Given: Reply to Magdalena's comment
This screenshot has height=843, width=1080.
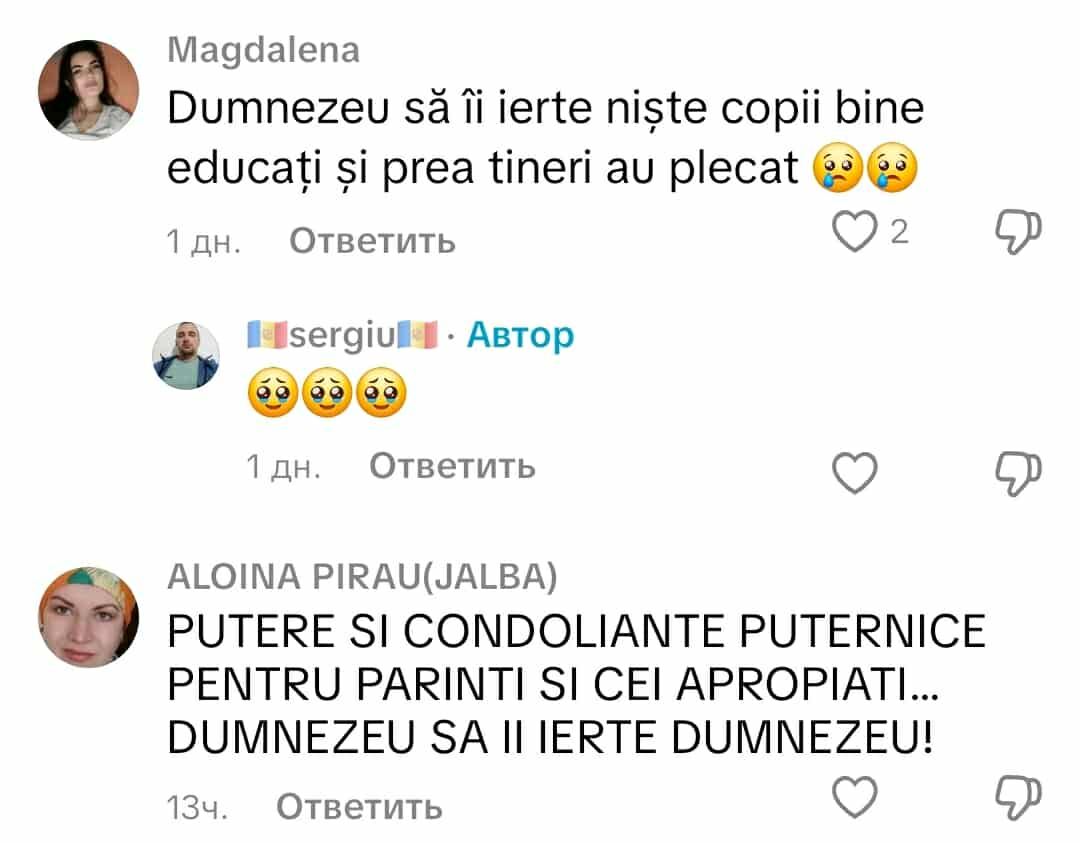Looking at the screenshot, I should tap(371, 241).
